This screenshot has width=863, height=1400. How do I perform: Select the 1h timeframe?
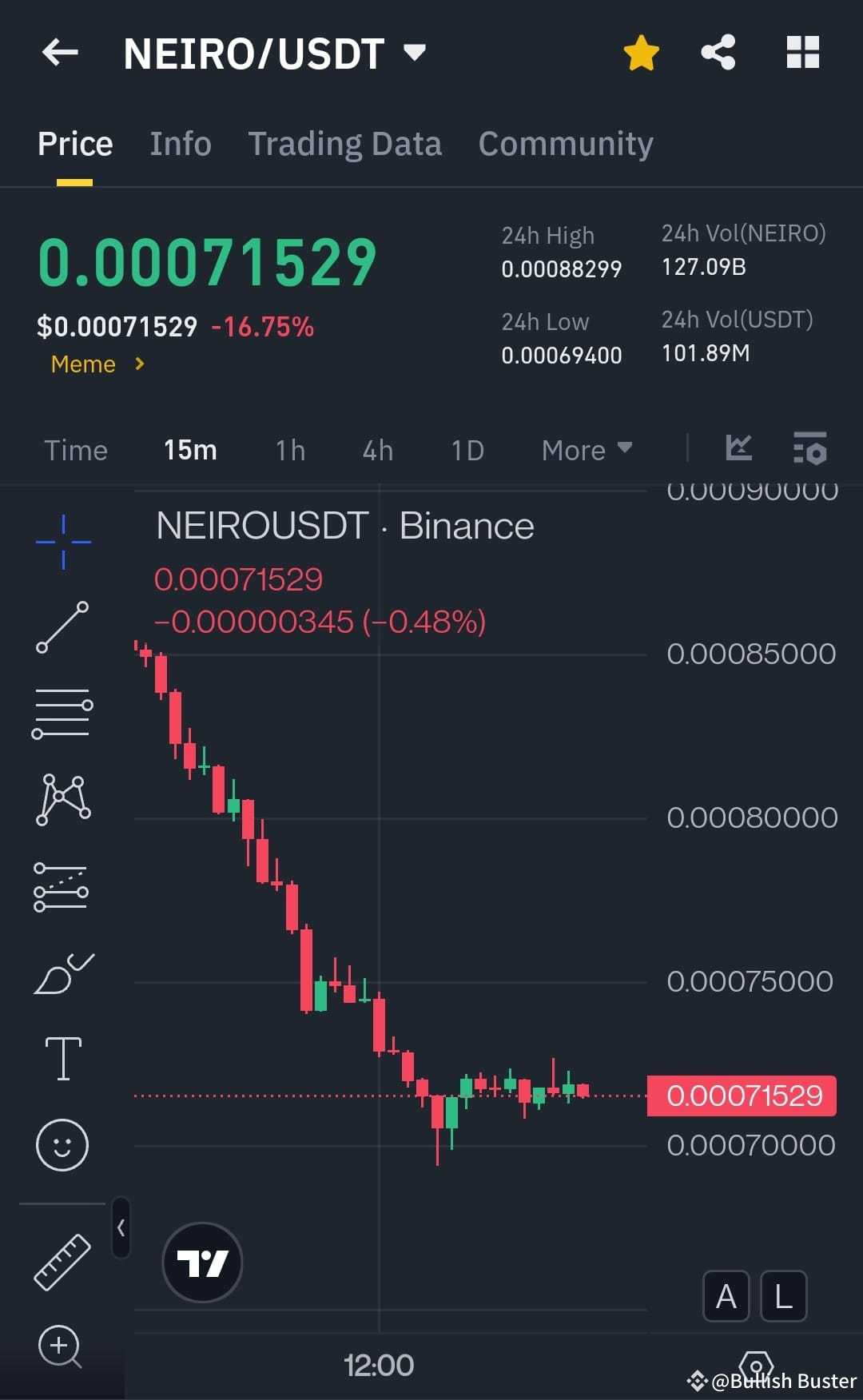[289, 450]
